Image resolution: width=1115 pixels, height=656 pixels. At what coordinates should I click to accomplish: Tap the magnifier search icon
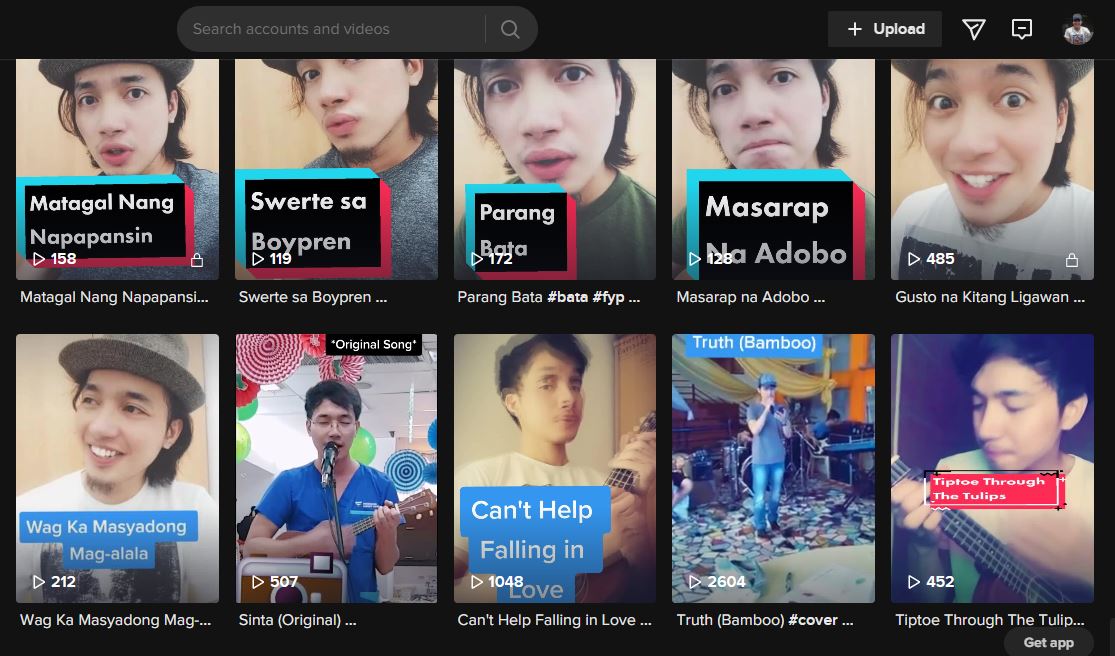tap(510, 29)
